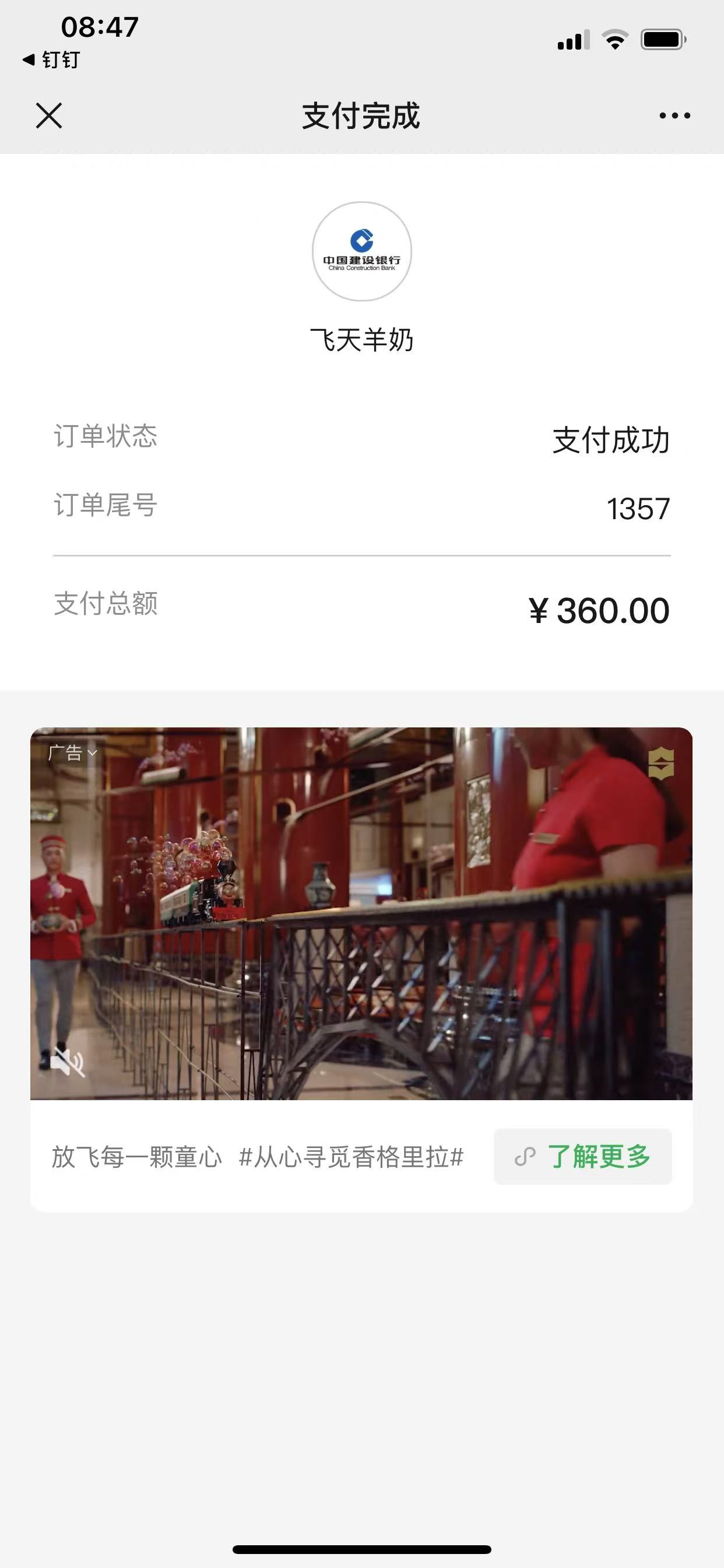Screen dimensions: 724x1568
Task: Open the three-dot more options menu
Action: [x=674, y=116]
